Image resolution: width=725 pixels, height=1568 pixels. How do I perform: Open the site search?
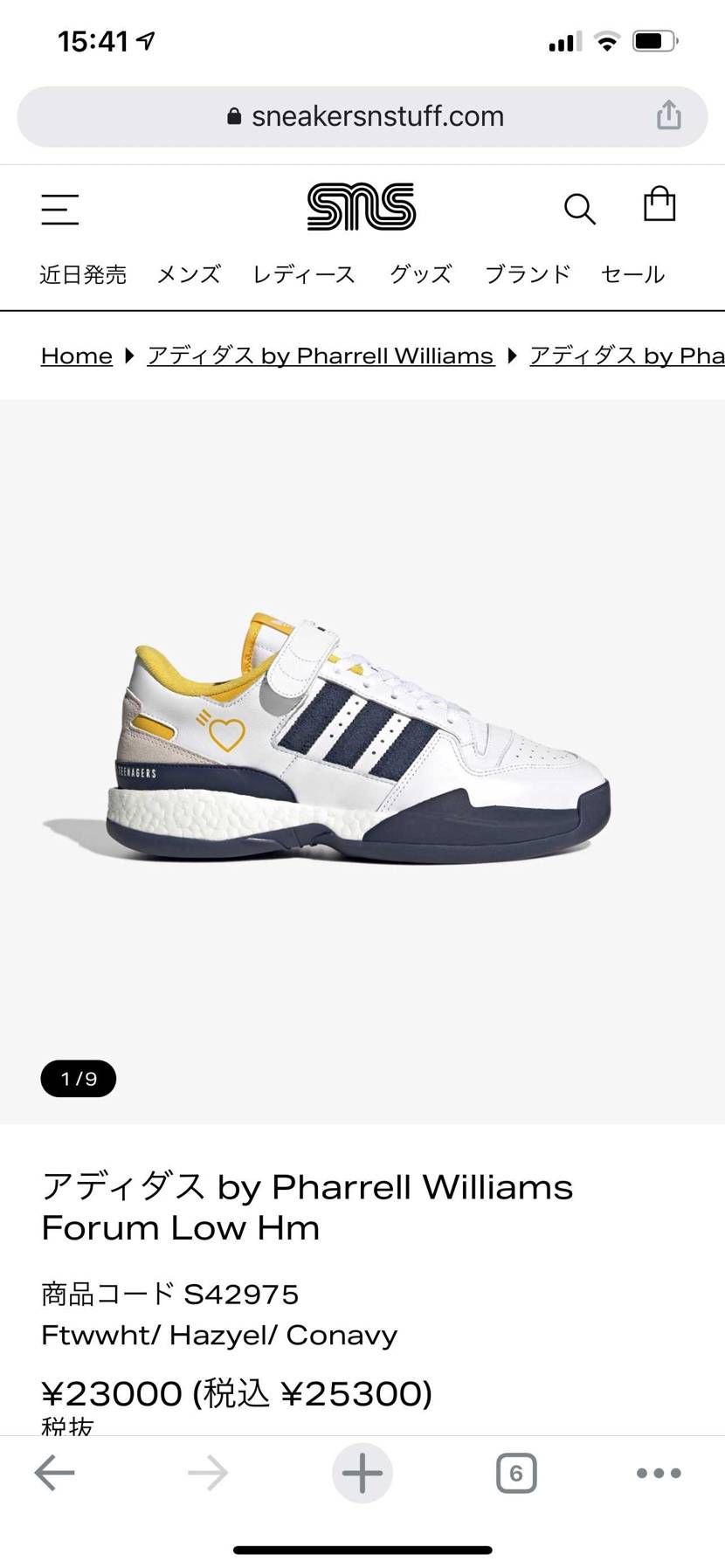click(x=579, y=209)
